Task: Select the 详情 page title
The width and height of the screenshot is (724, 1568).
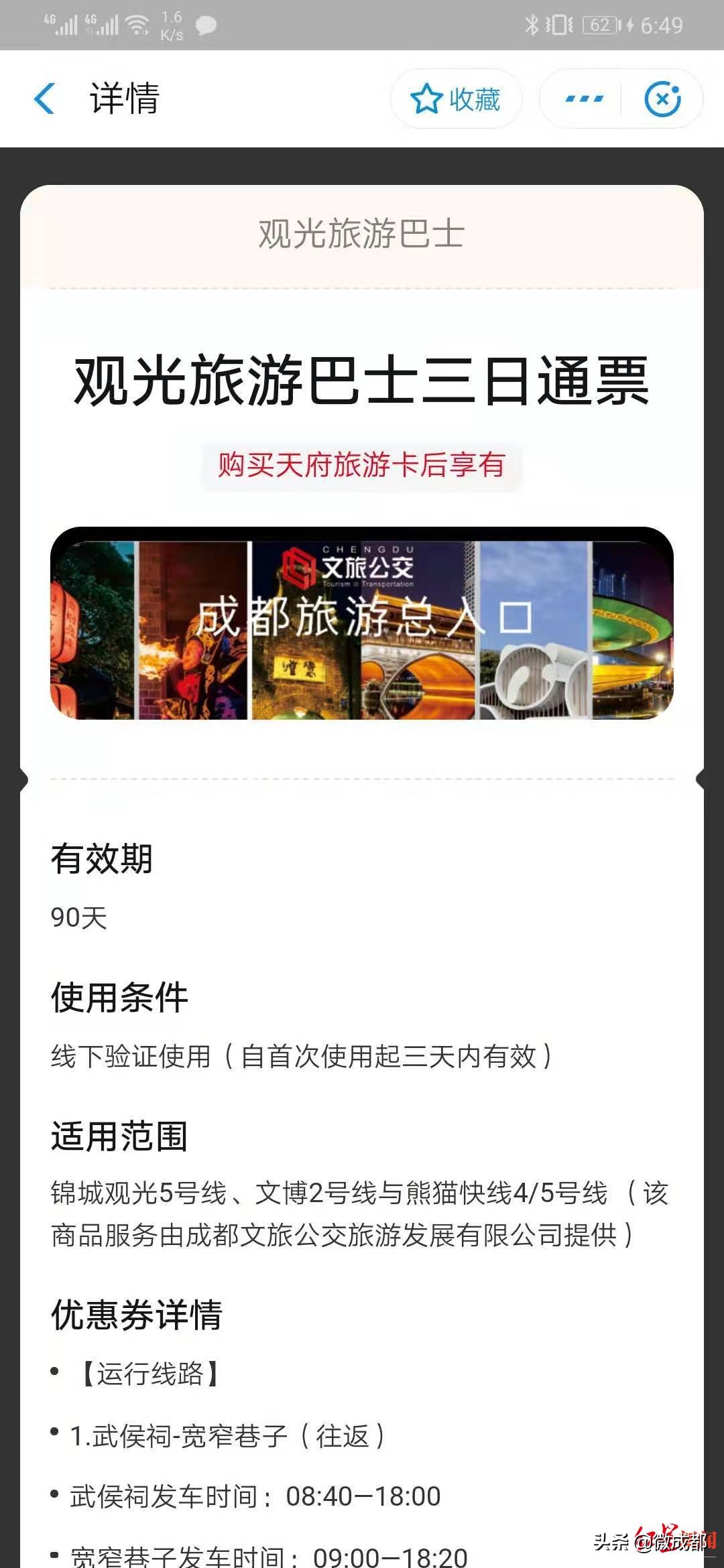Action: 122,98
